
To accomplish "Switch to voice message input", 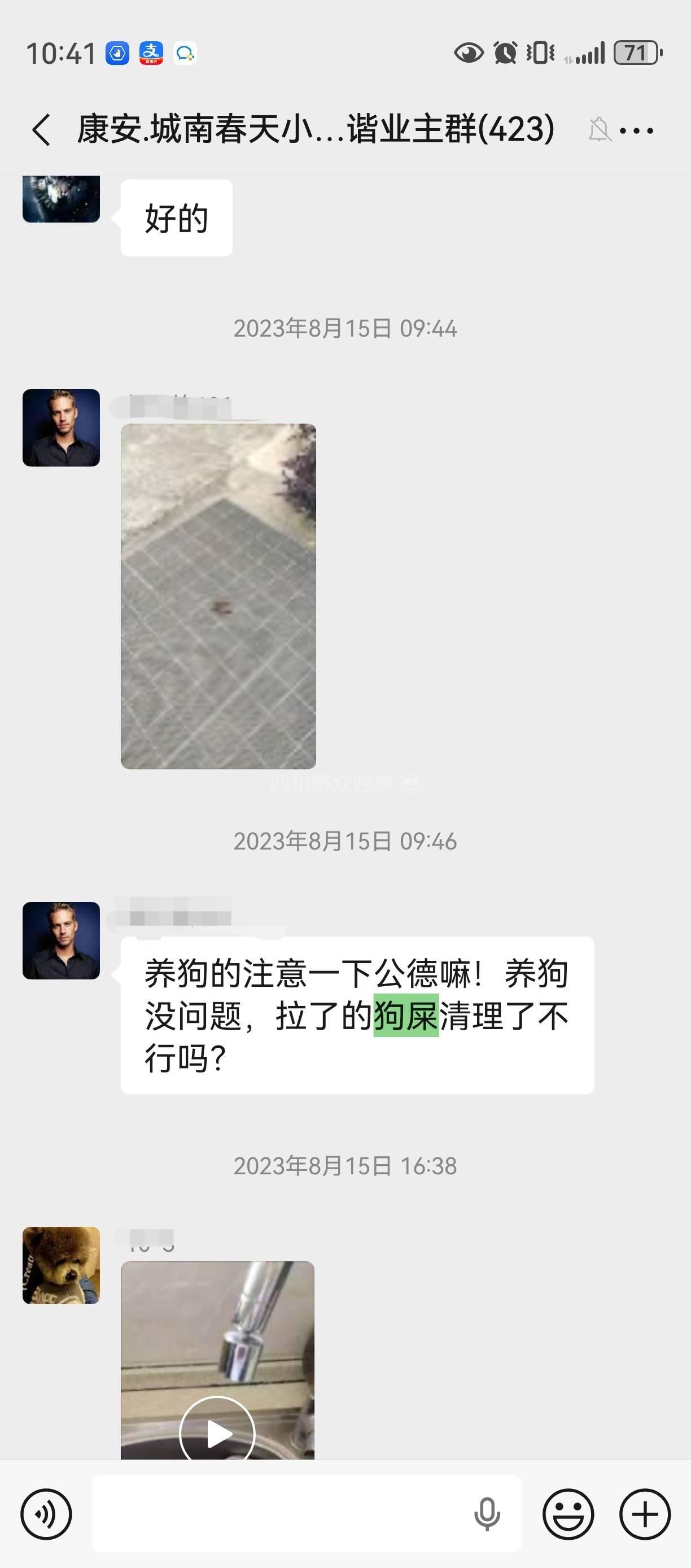I will (x=46, y=1514).
